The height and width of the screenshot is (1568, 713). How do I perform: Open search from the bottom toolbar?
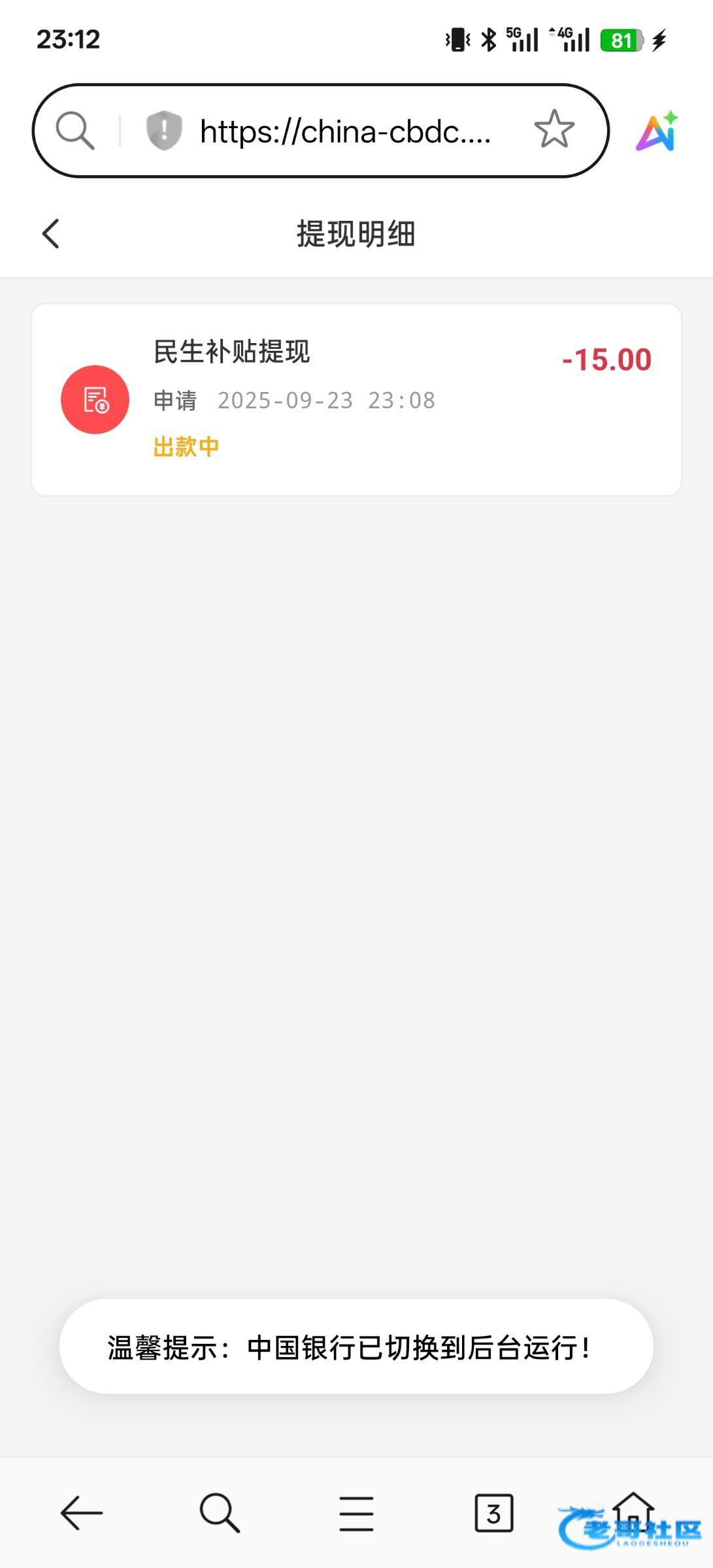(220, 1513)
